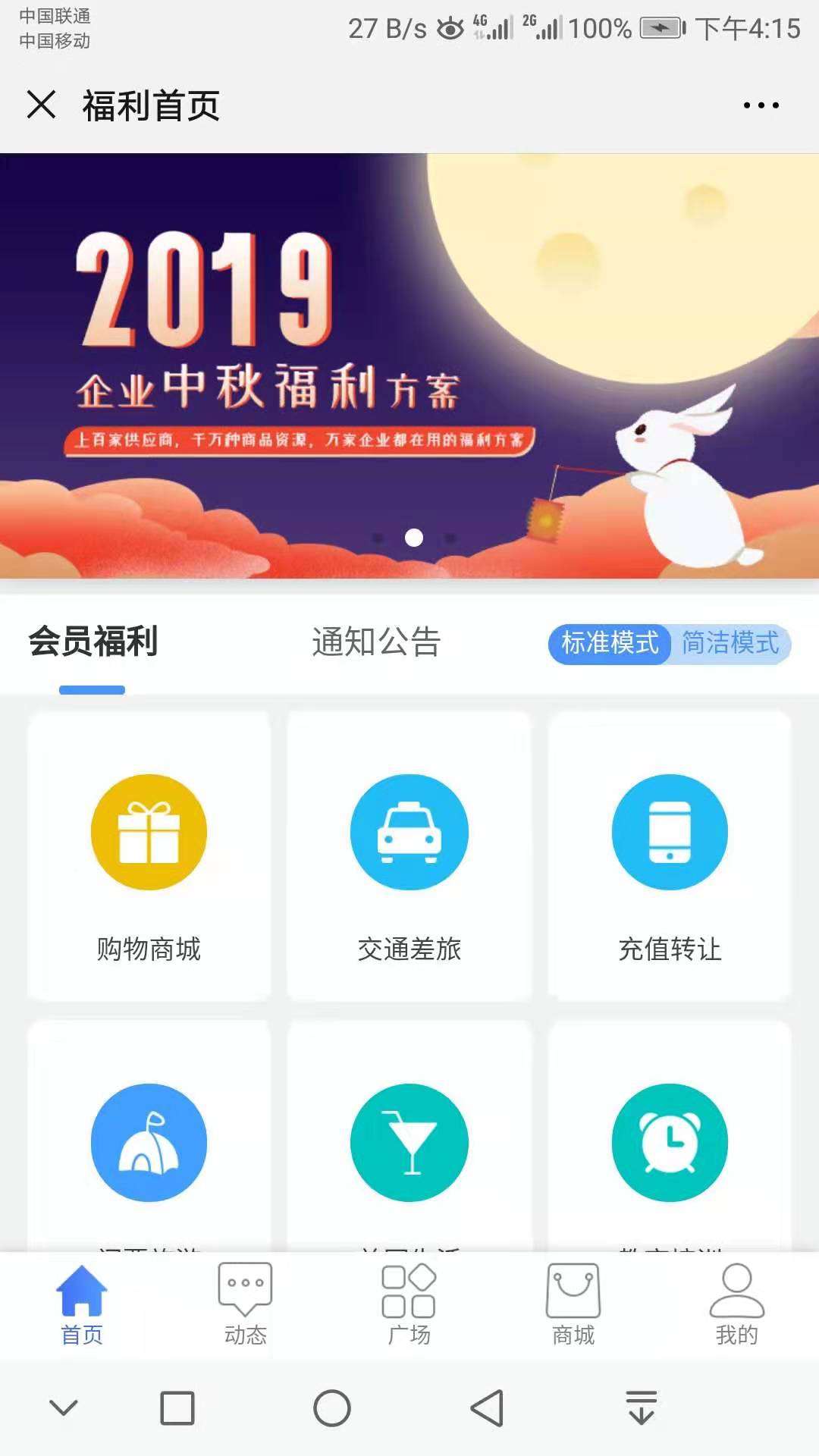Go to the 首页 bottom tab
The height and width of the screenshot is (1456, 819).
(x=82, y=1304)
